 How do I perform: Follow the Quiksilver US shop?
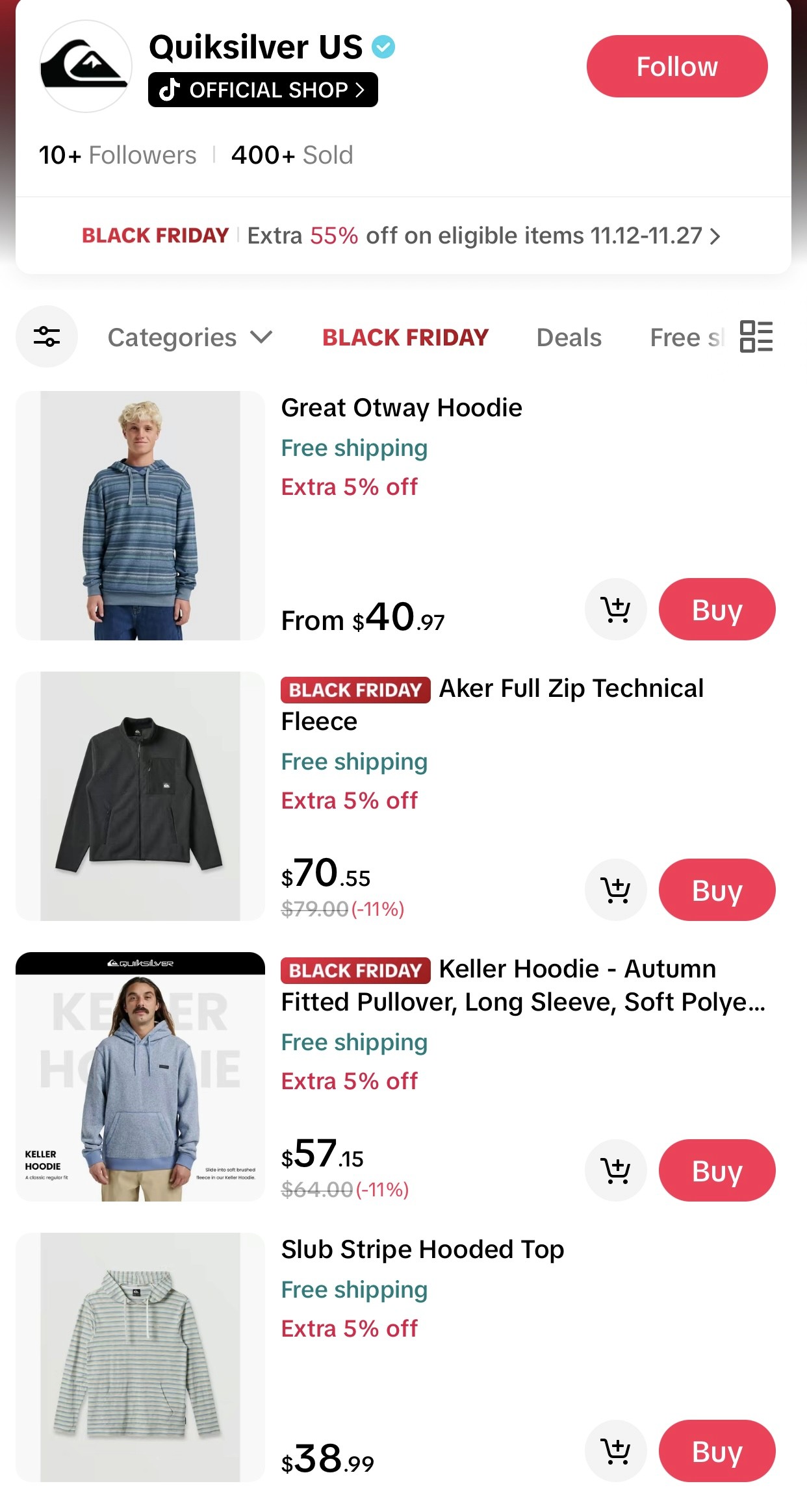pos(676,66)
